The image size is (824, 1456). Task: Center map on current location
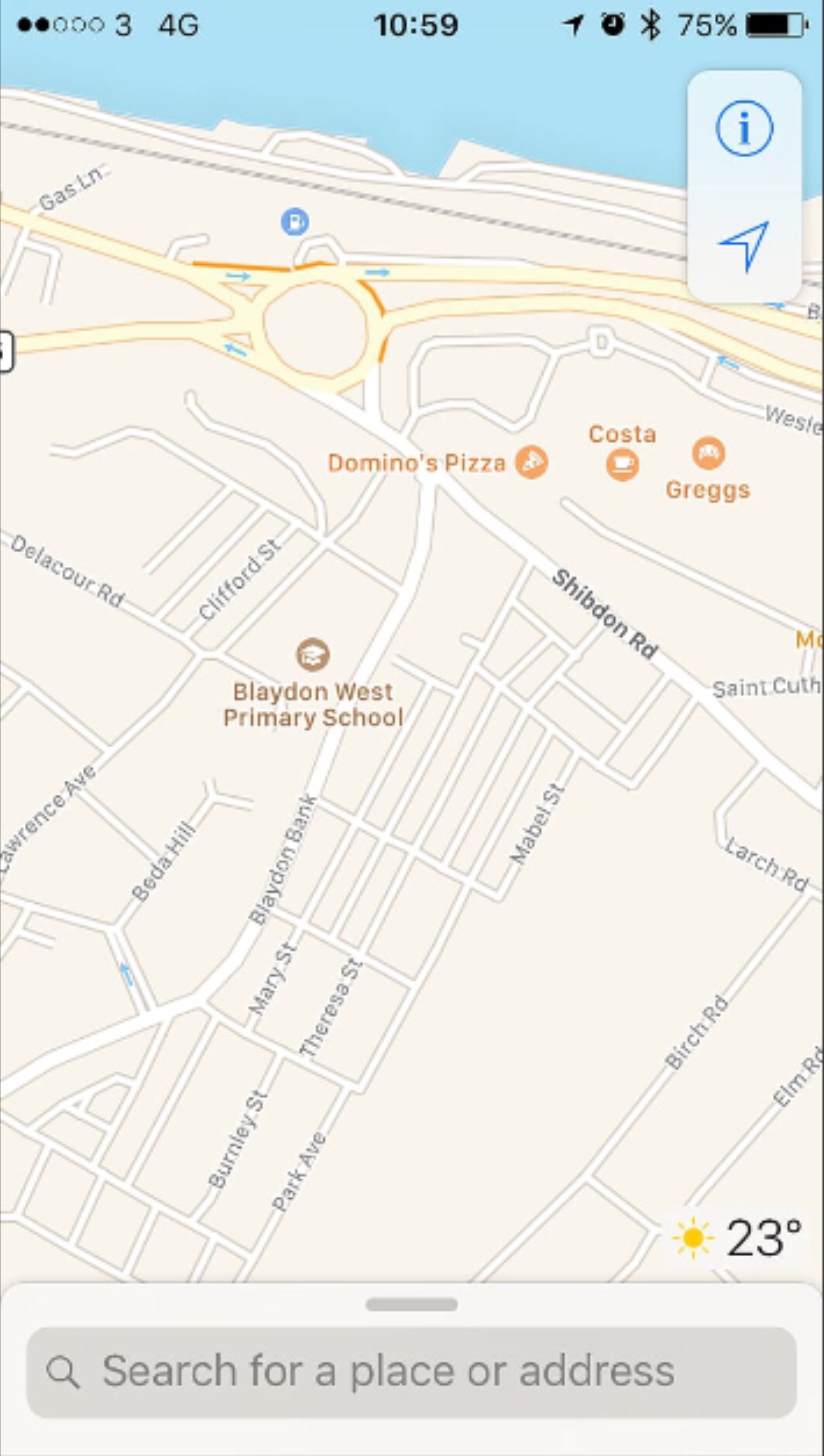coord(743,246)
